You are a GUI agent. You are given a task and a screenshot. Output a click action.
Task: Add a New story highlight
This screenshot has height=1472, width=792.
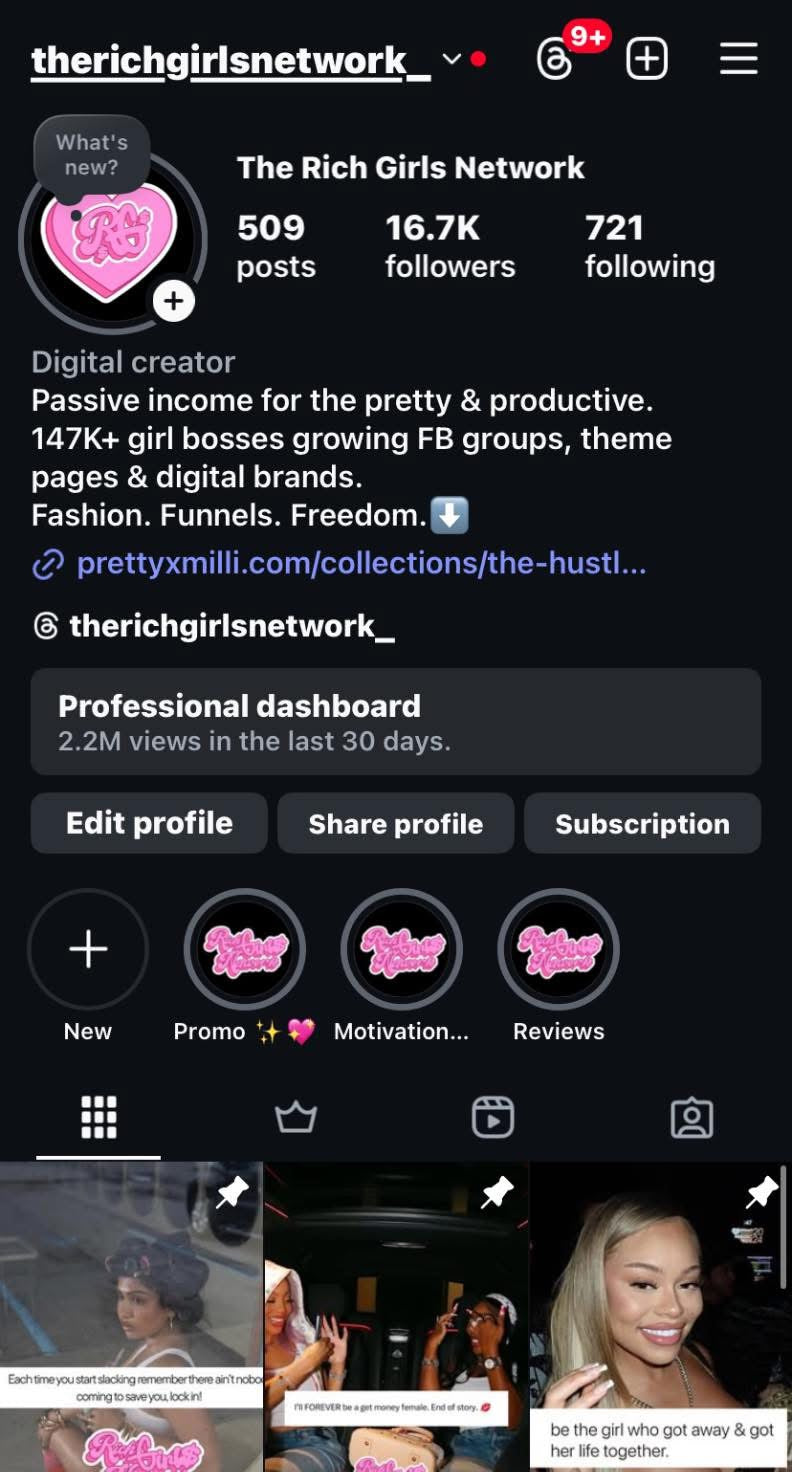[88, 949]
